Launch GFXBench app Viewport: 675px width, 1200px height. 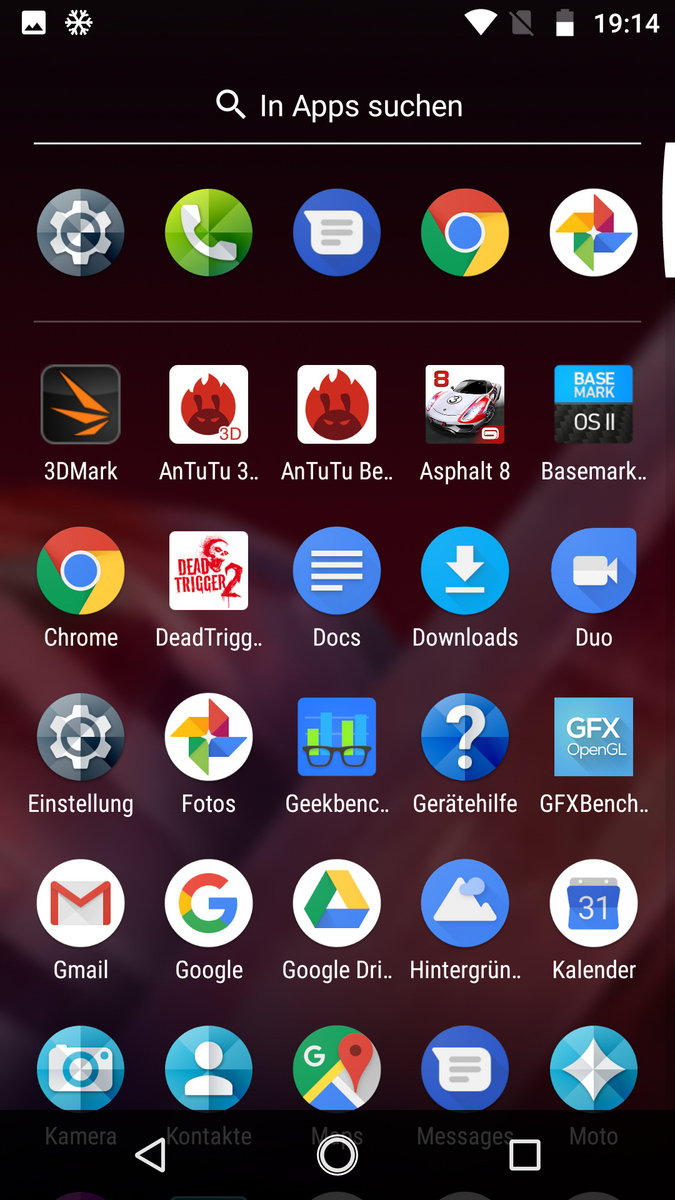pos(594,737)
